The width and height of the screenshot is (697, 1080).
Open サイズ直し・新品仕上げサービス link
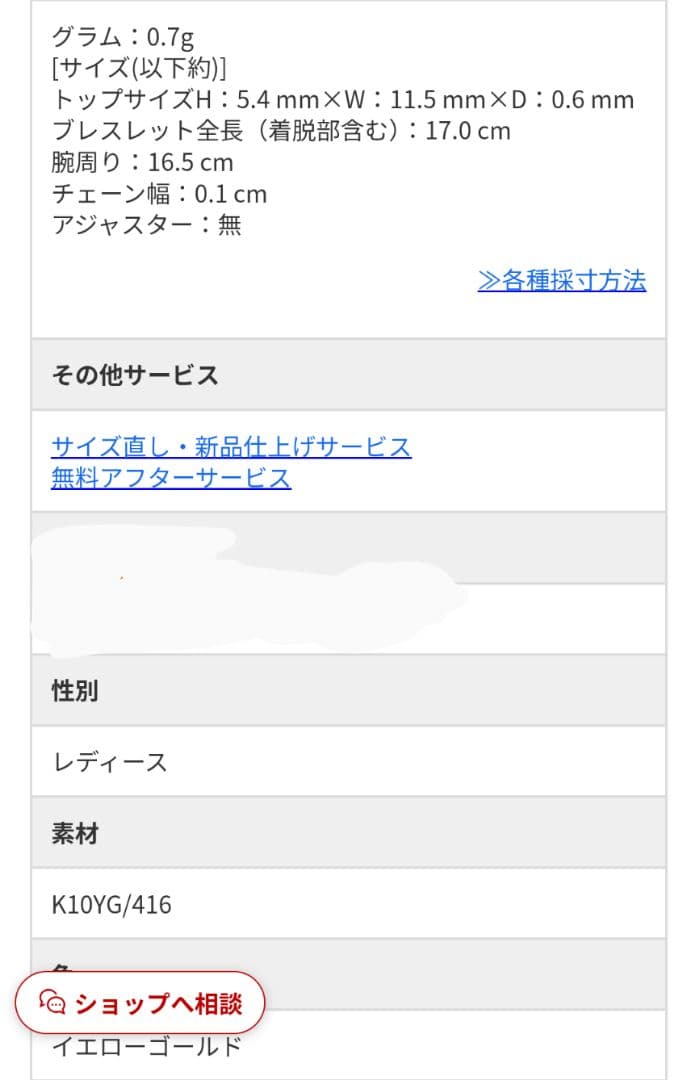[x=231, y=446]
